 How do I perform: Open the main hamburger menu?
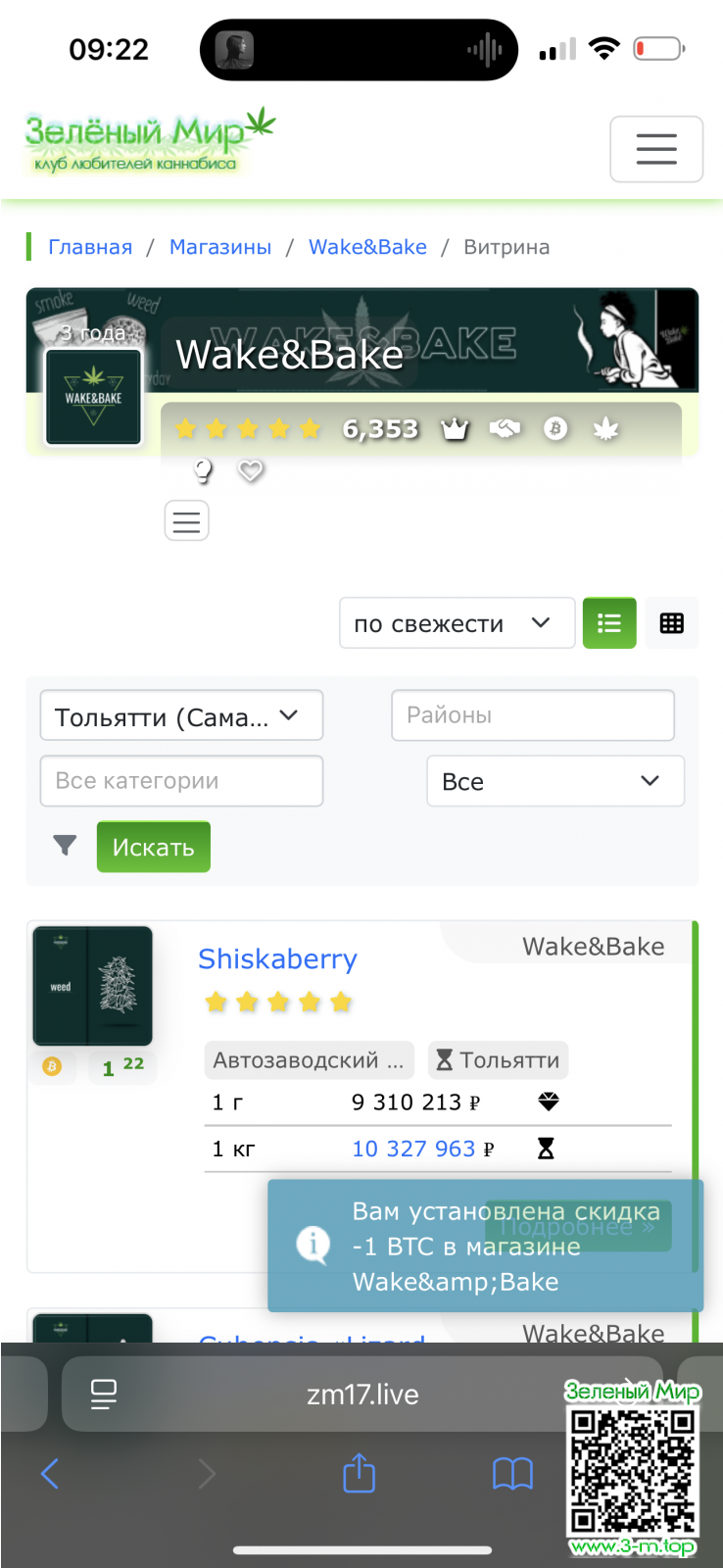(x=656, y=149)
